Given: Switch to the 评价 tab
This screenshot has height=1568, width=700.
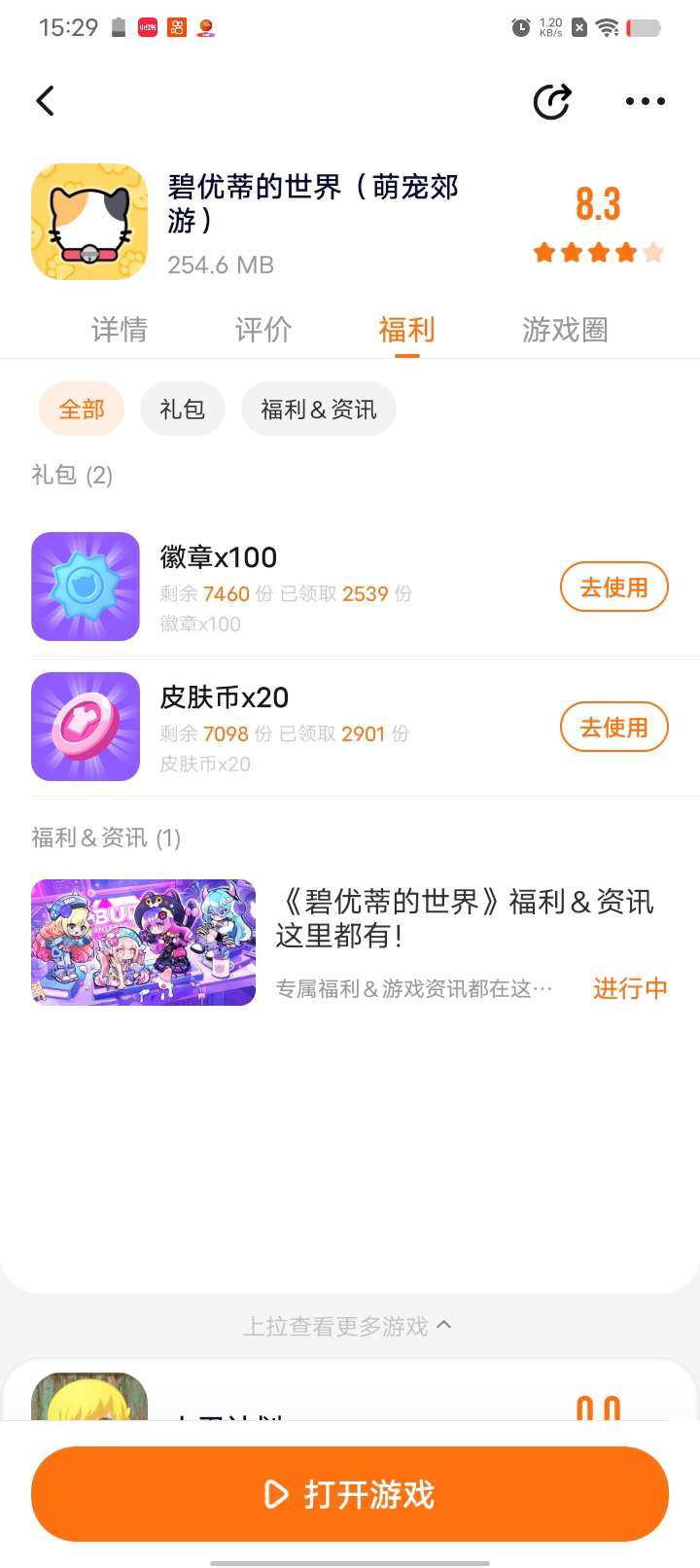Looking at the screenshot, I should [263, 330].
